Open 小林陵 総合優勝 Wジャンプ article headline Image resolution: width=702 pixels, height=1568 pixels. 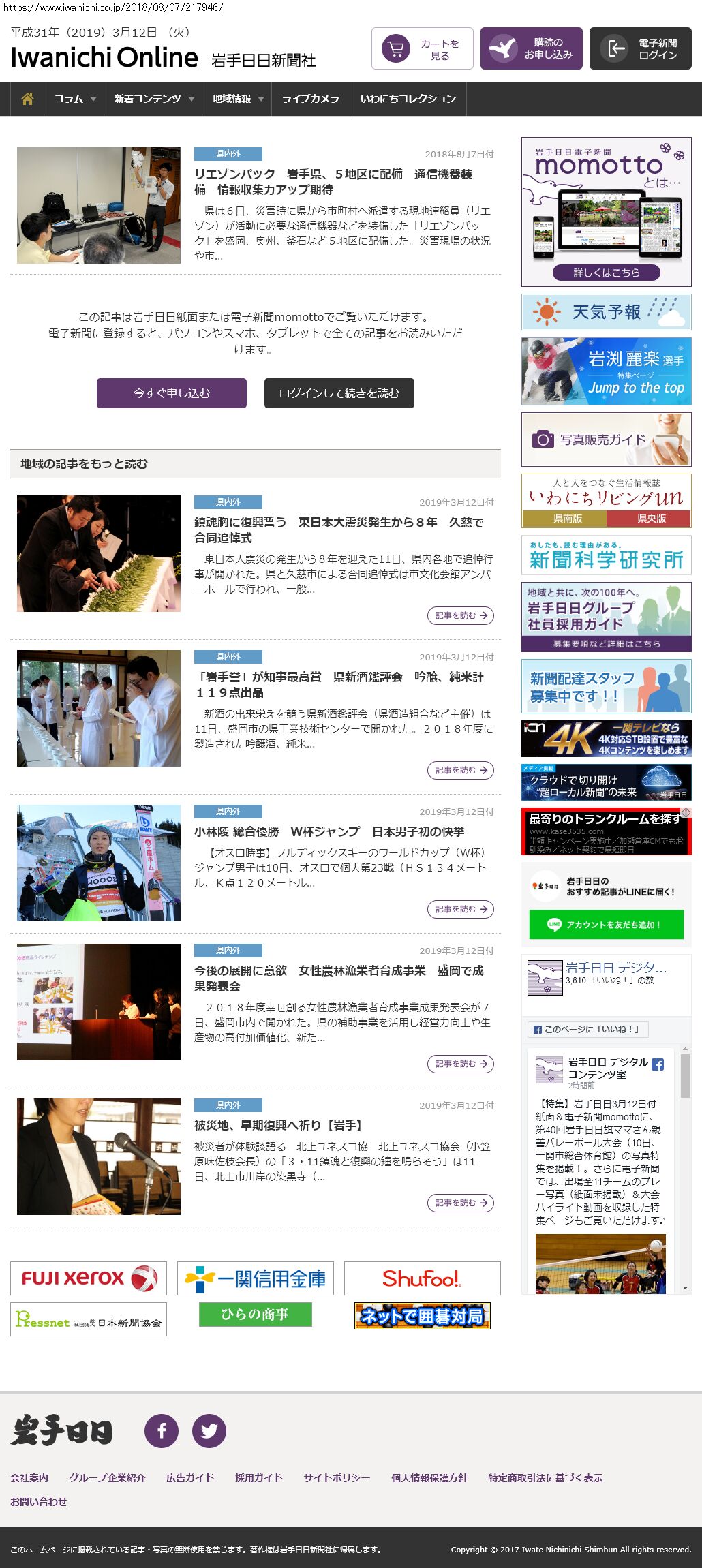click(329, 831)
